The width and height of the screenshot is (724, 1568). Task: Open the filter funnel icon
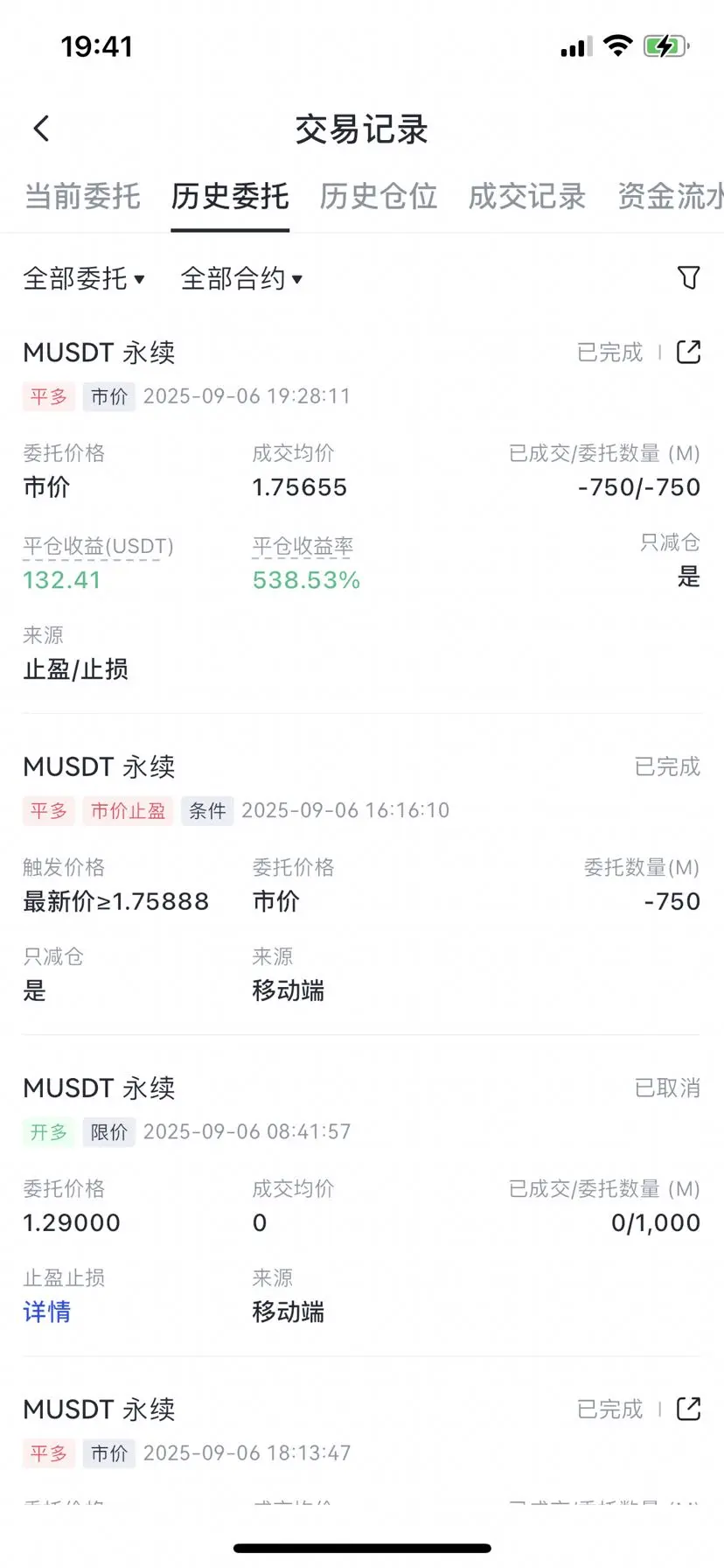689,277
